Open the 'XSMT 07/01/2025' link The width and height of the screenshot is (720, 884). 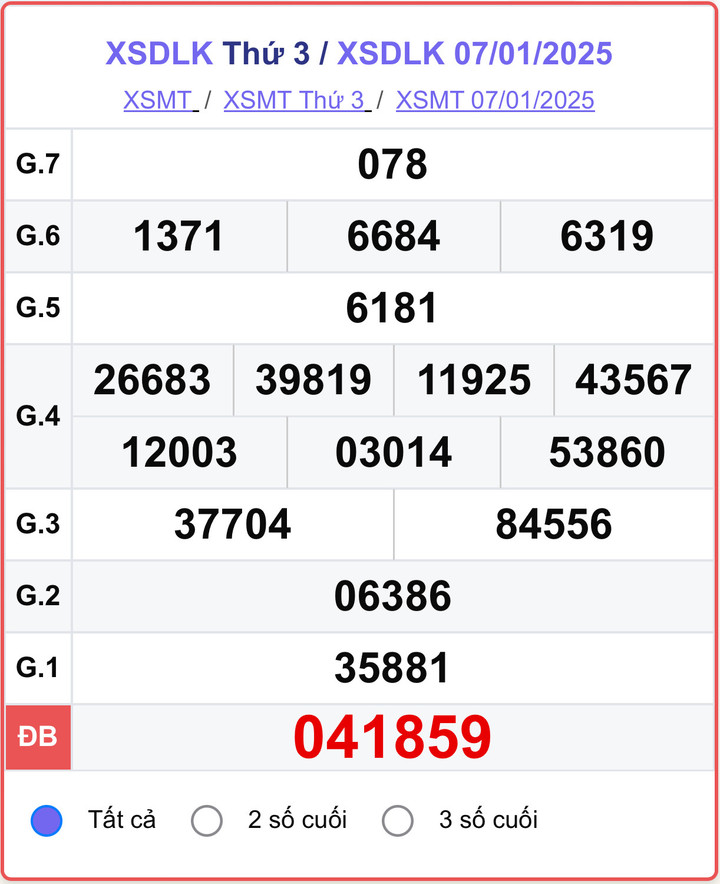coord(495,100)
